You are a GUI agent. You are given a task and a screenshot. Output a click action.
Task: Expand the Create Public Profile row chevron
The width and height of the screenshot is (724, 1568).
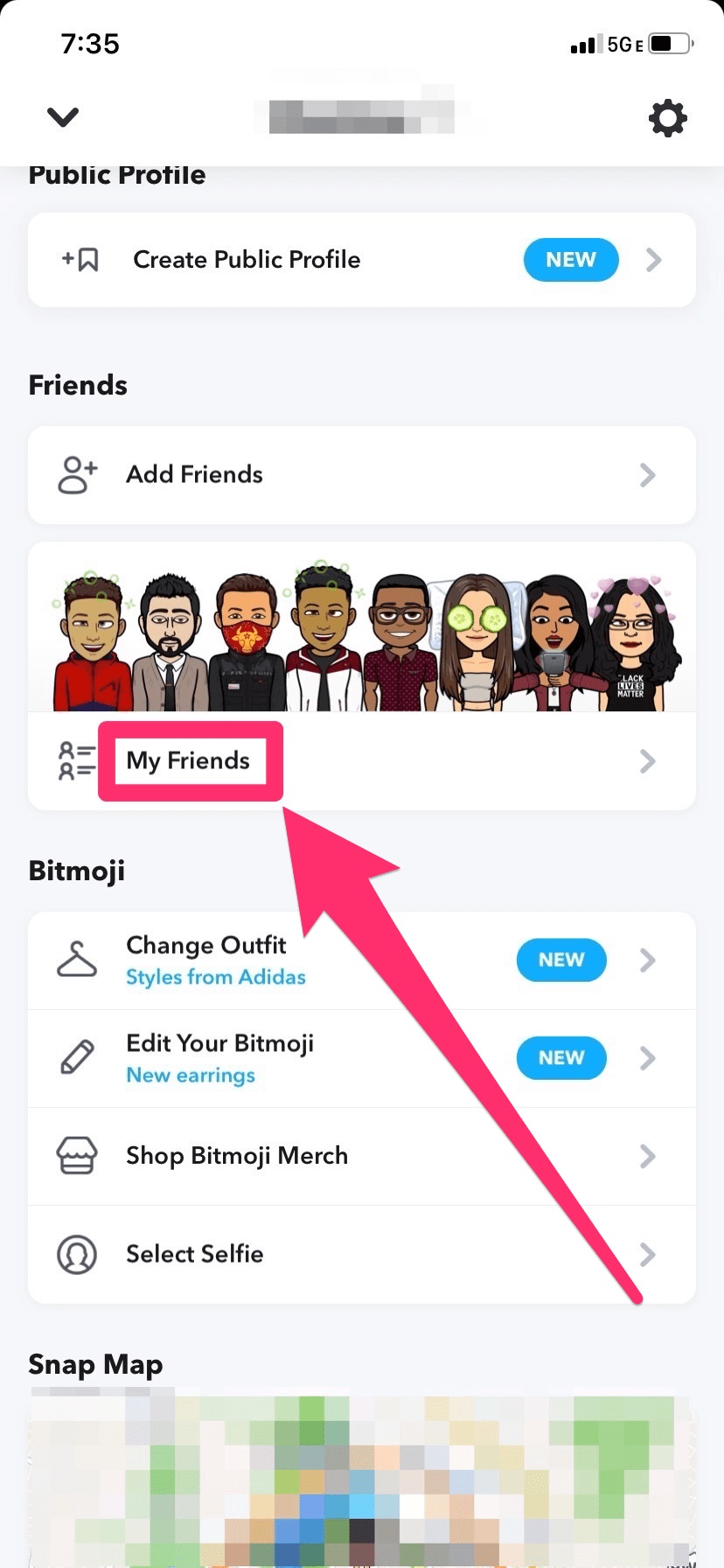click(x=651, y=259)
